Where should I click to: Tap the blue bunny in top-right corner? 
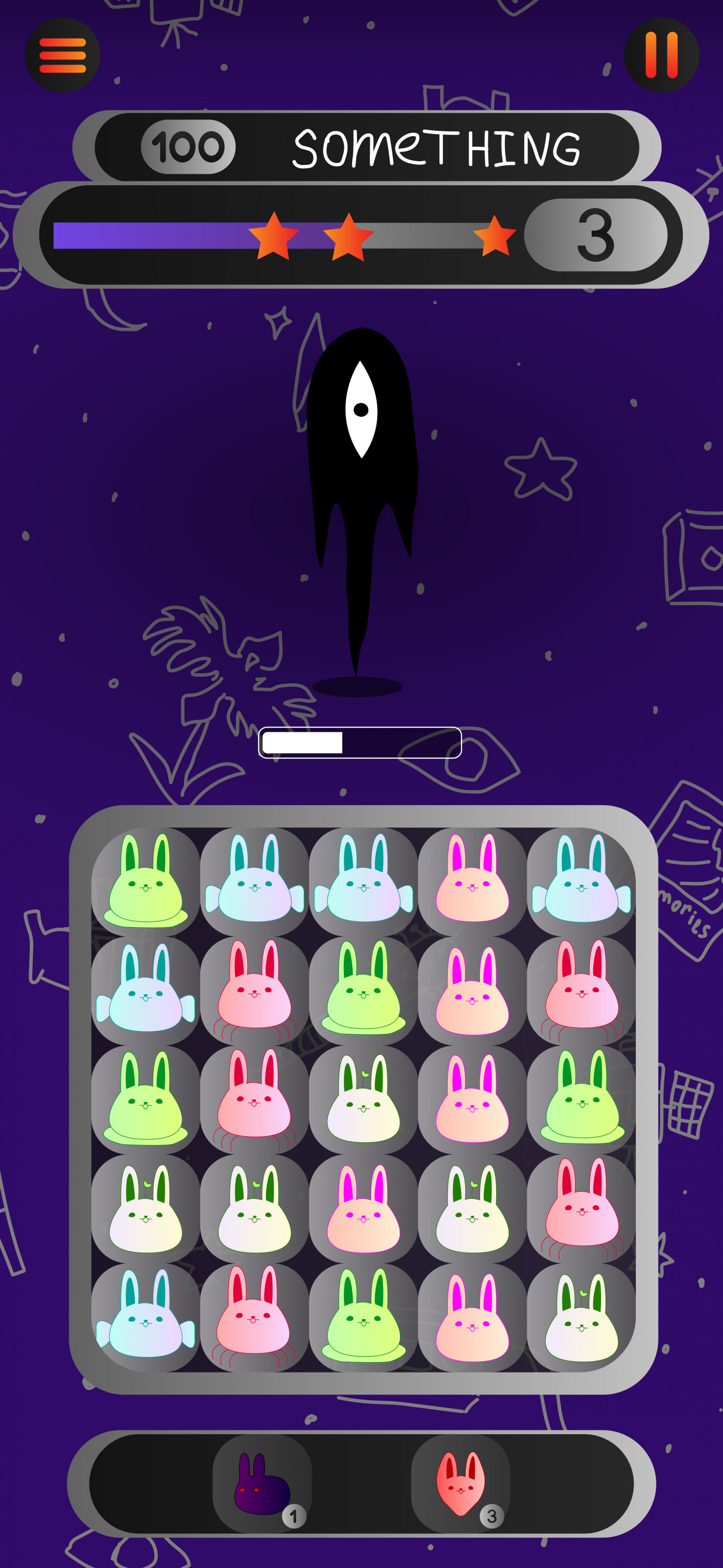point(581,882)
